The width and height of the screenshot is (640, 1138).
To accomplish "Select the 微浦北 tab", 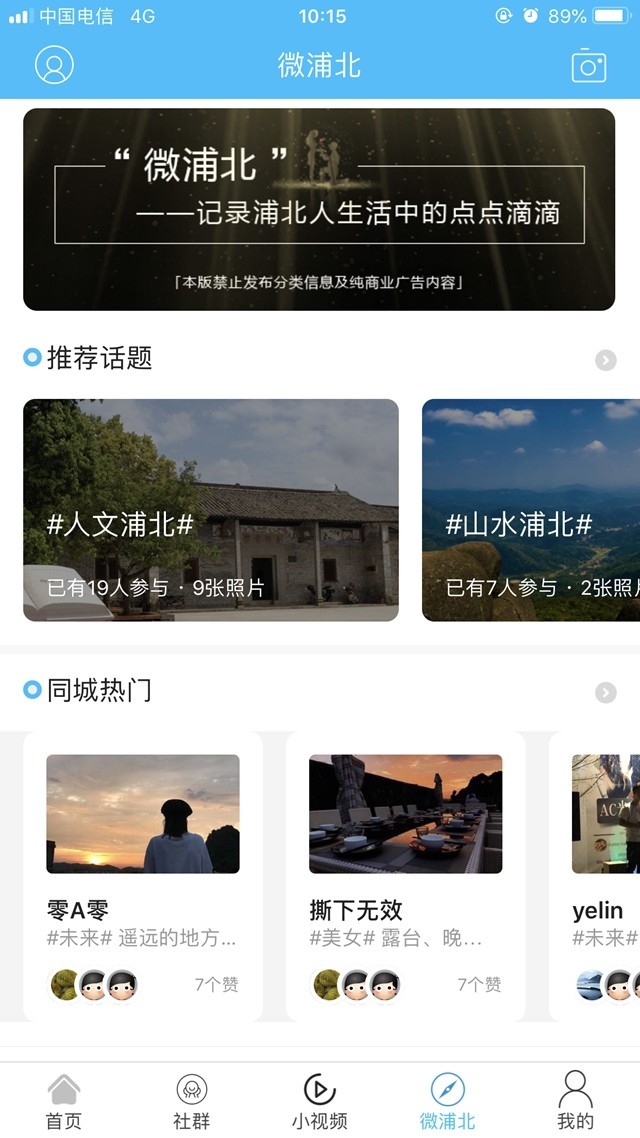I will tap(447, 1101).
